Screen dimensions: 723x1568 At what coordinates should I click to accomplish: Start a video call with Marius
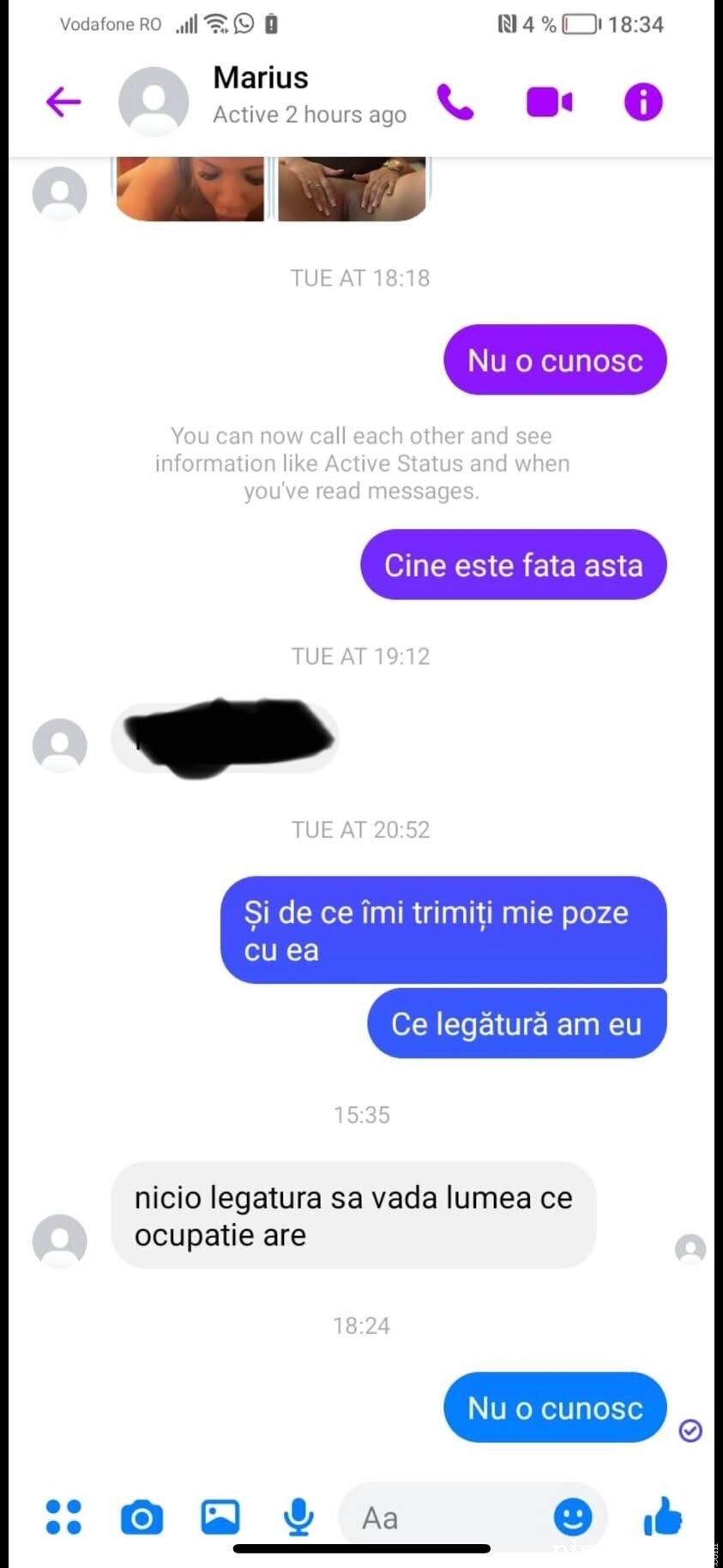pos(549,102)
